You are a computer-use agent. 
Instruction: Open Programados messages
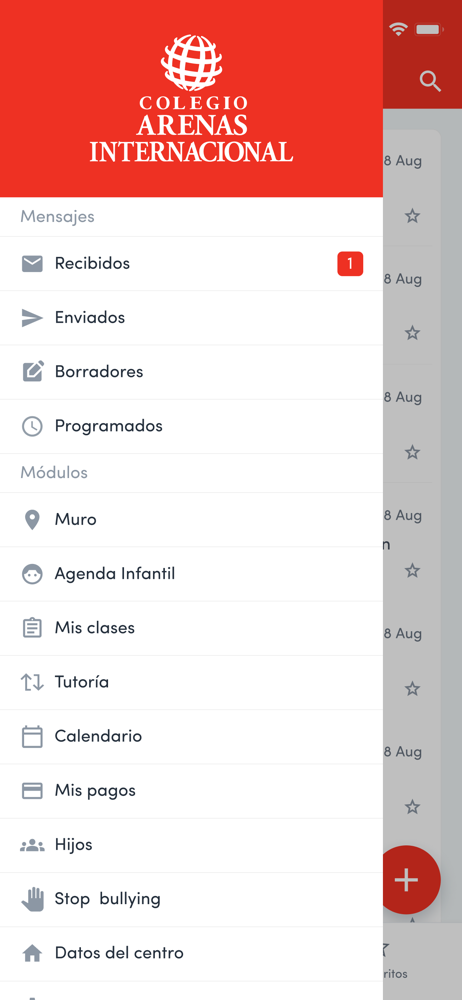point(191,426)
